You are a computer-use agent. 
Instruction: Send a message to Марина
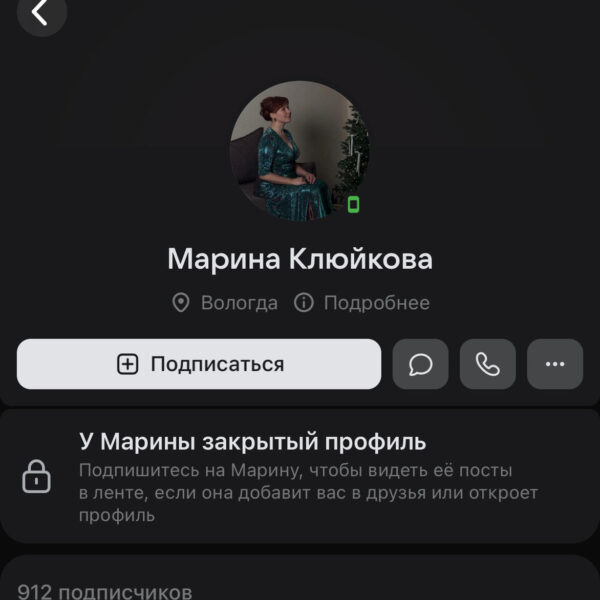coord(421,364)
